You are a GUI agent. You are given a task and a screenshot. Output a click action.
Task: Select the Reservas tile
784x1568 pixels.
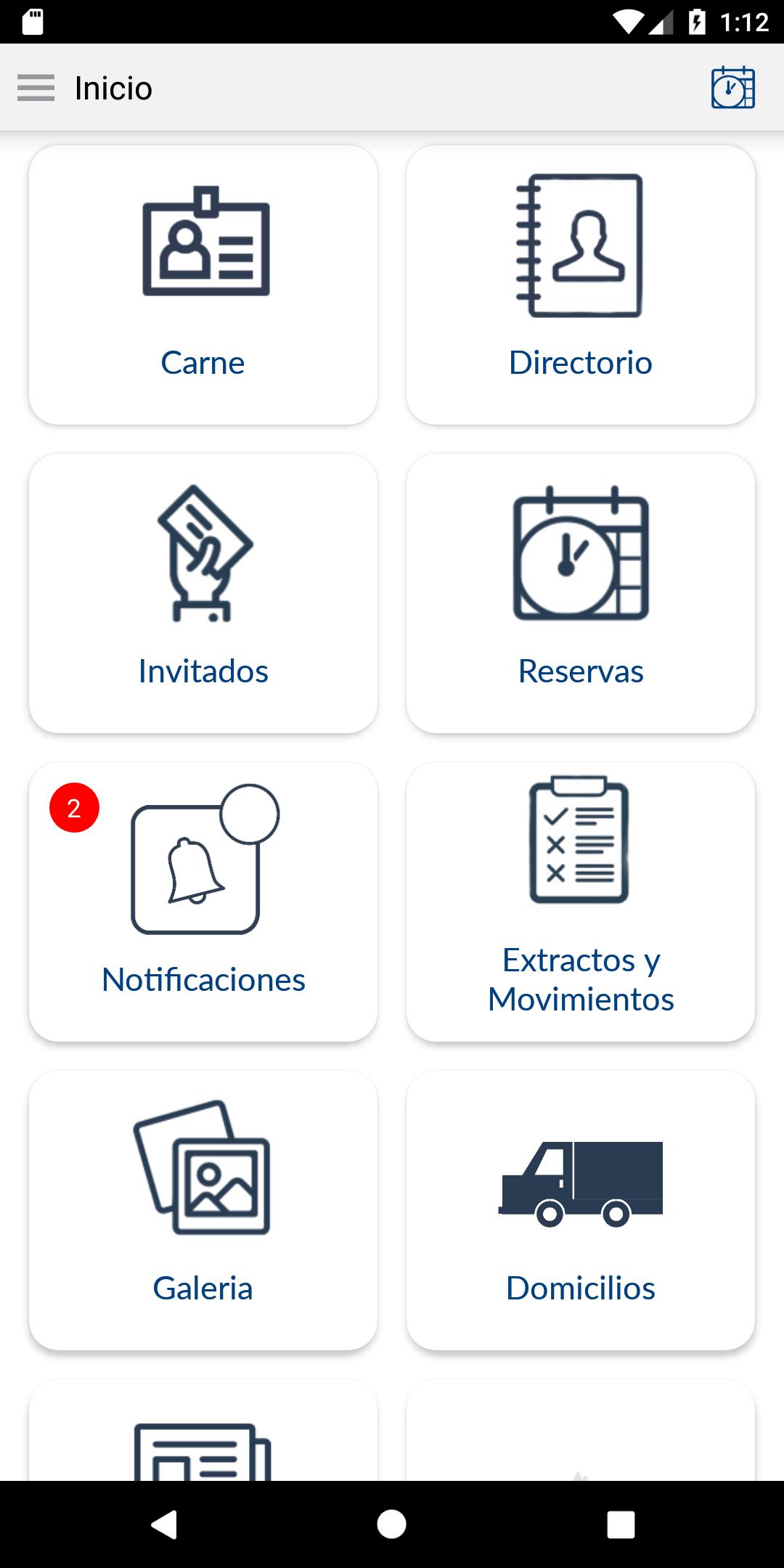[x=581, y=594]
